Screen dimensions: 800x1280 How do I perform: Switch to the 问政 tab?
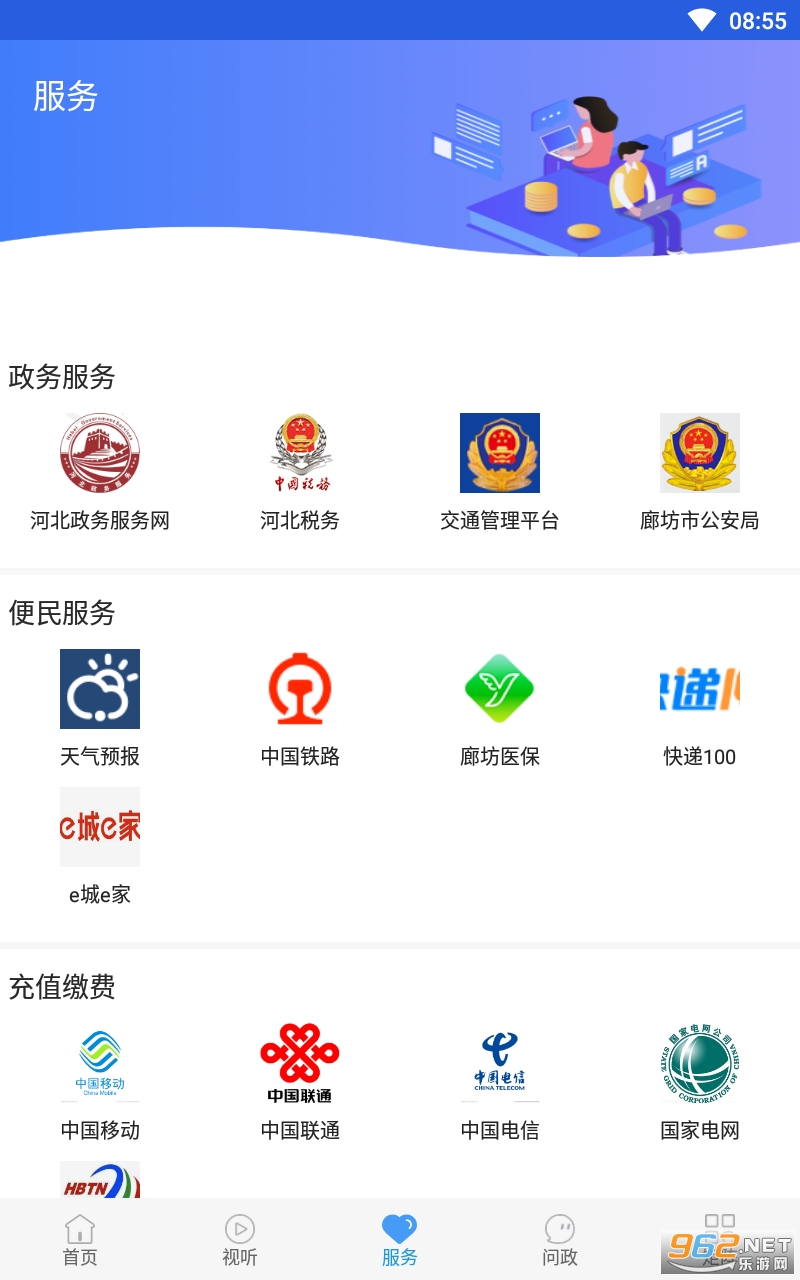tap(560, 1240)
